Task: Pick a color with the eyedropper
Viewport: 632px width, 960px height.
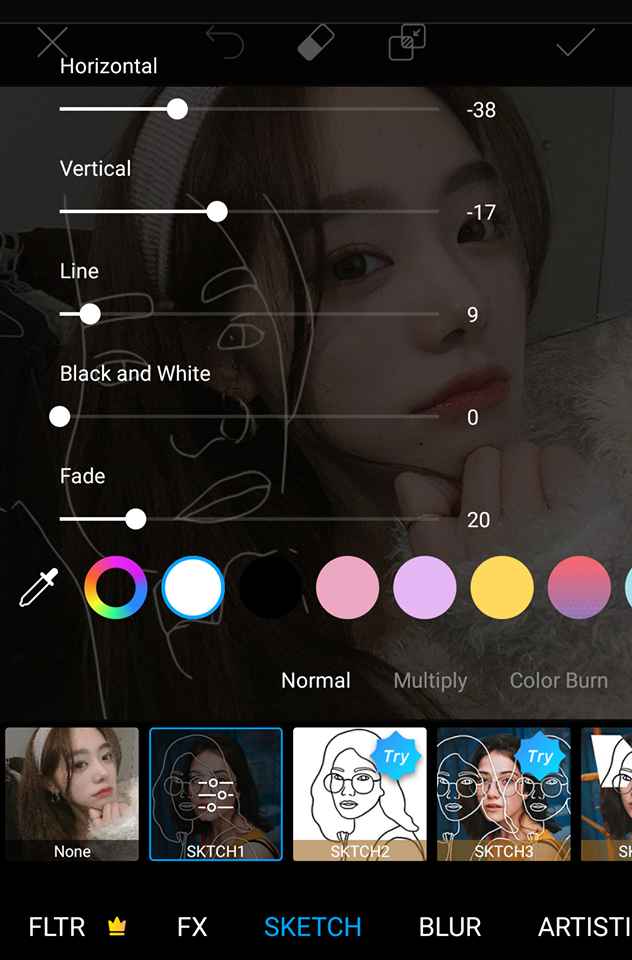Action: (x=39, y=588)
